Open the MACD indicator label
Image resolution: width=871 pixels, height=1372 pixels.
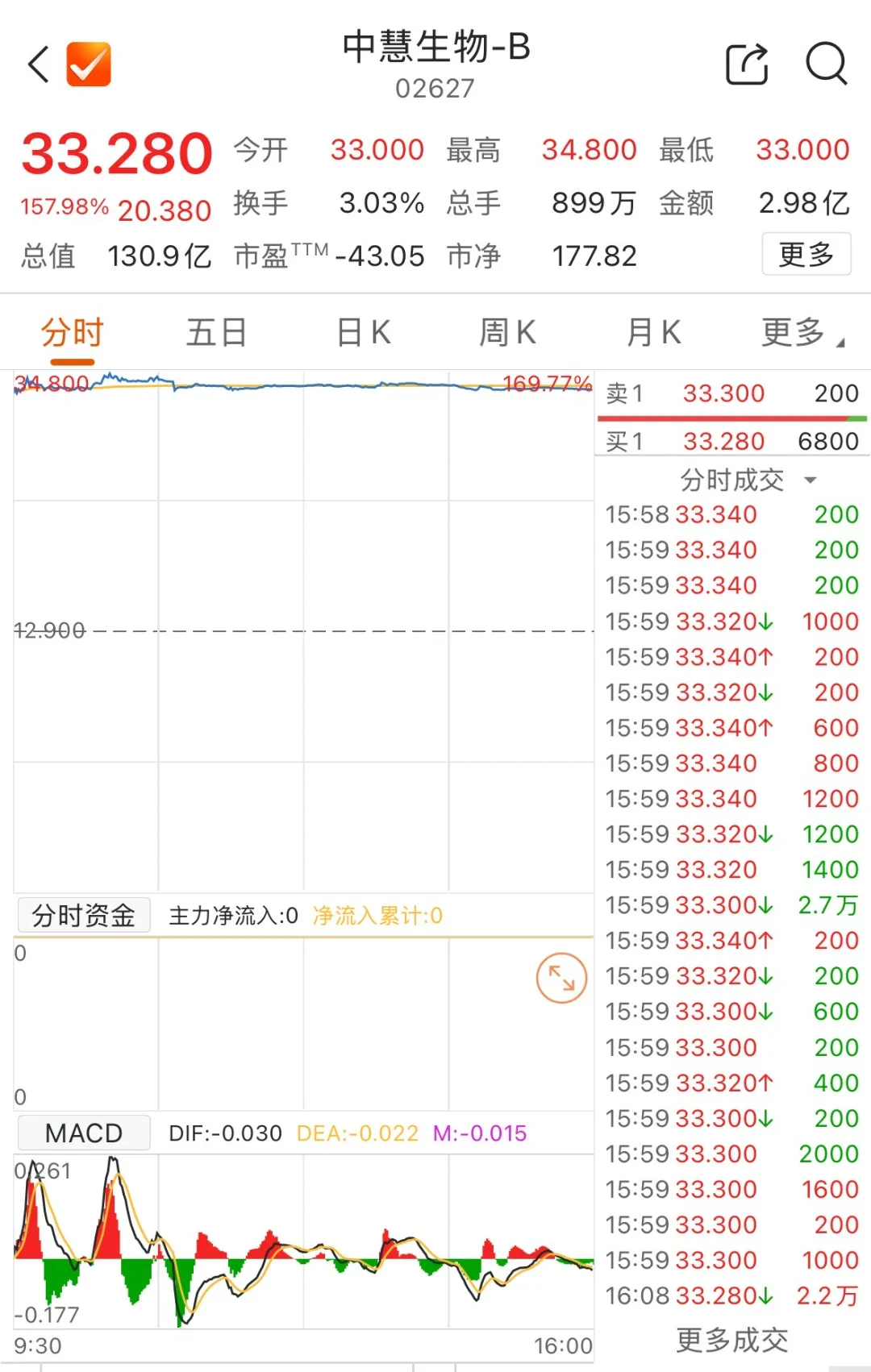point(83,1133)
